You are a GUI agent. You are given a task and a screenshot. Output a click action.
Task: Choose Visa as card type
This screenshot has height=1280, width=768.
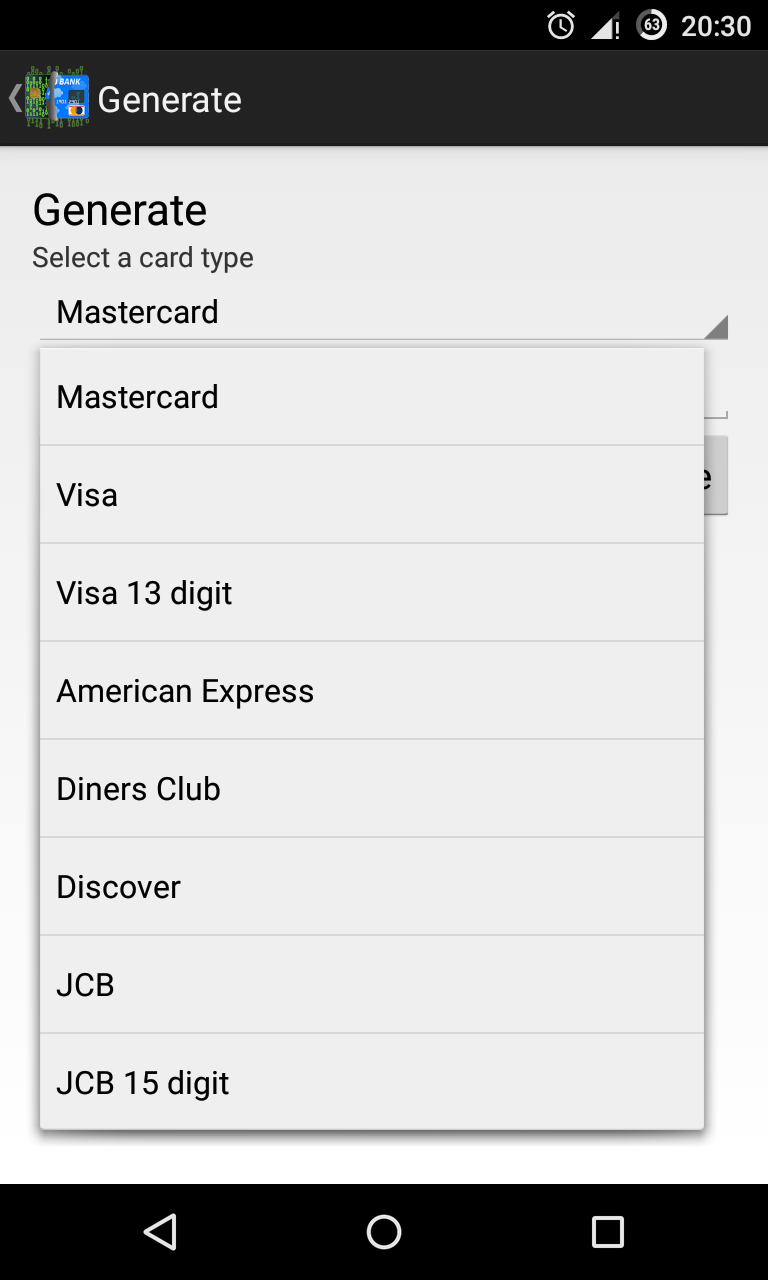click(x=371, y=495)
